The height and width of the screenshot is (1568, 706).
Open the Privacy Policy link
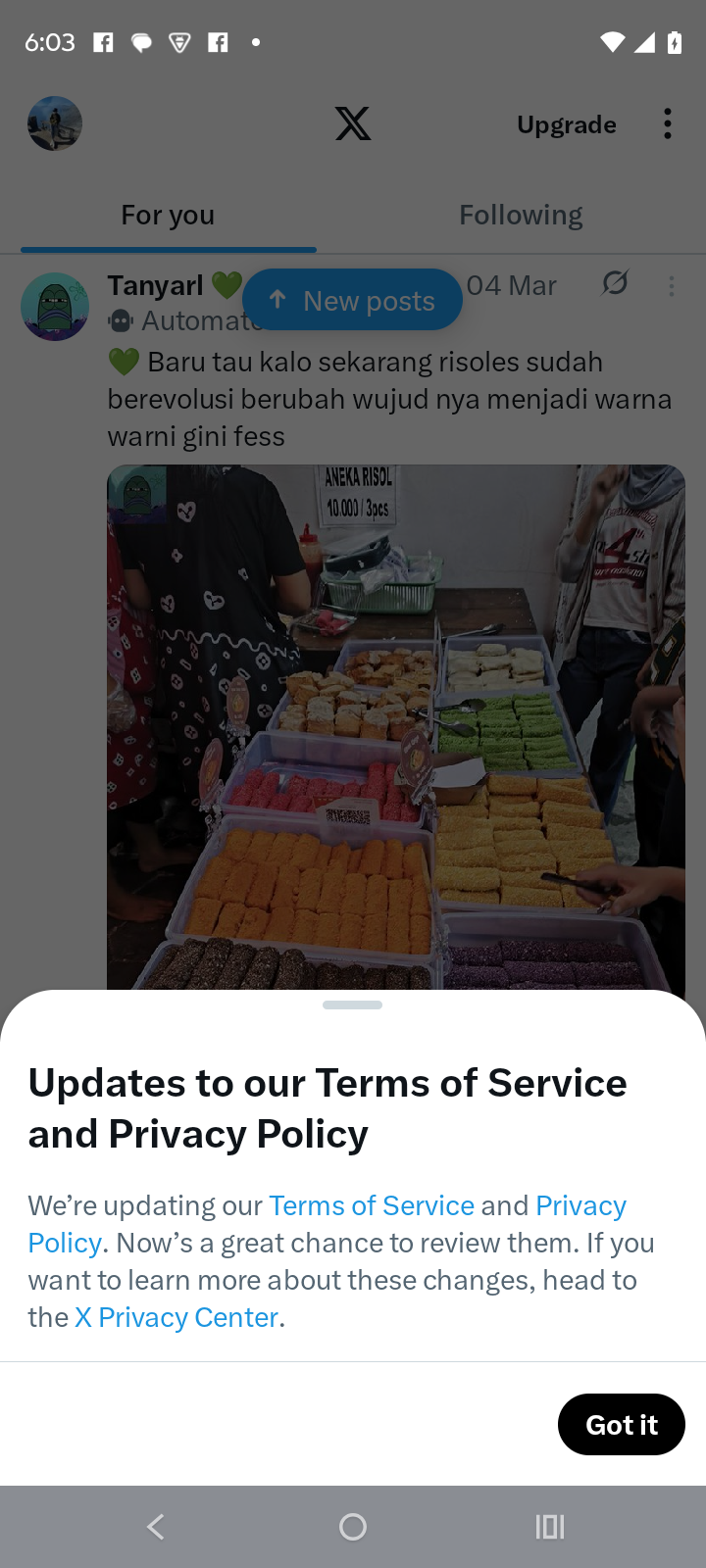[580, 1205]
